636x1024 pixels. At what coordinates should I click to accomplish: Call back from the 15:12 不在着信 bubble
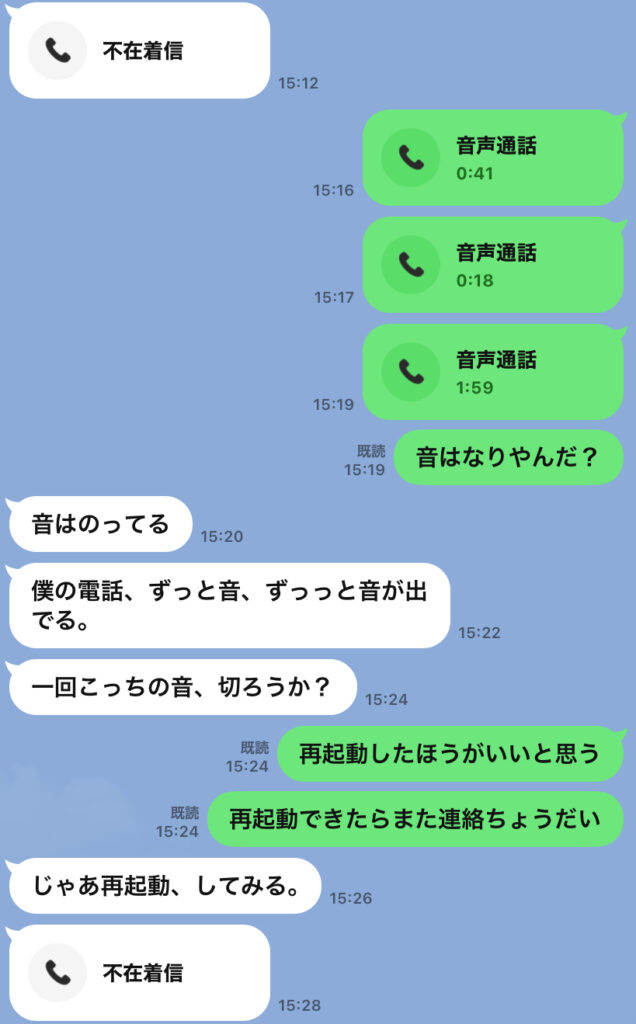pyautogui.click(x=139, y=51)
